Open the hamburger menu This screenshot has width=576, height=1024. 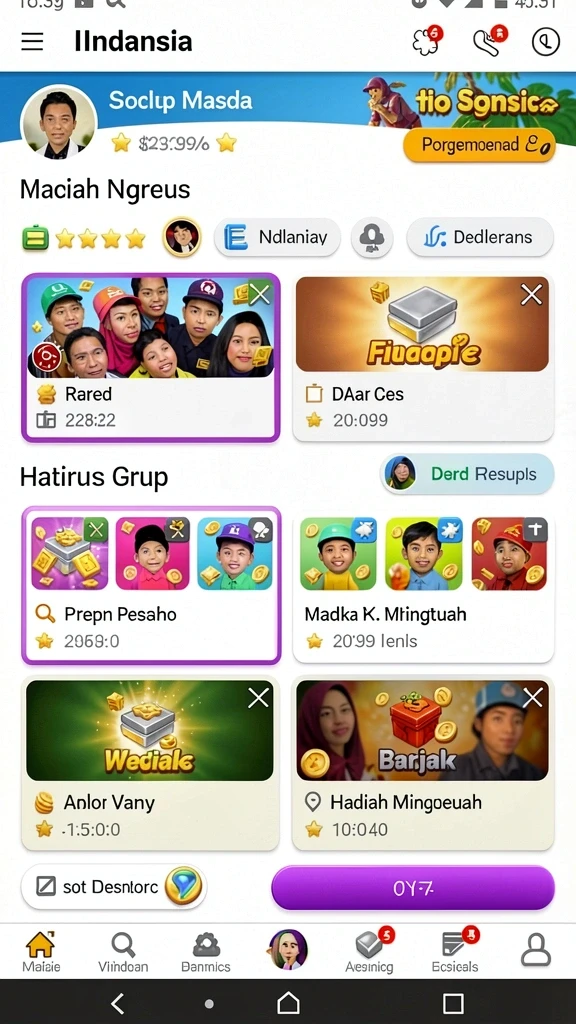[x=32, y=41]
